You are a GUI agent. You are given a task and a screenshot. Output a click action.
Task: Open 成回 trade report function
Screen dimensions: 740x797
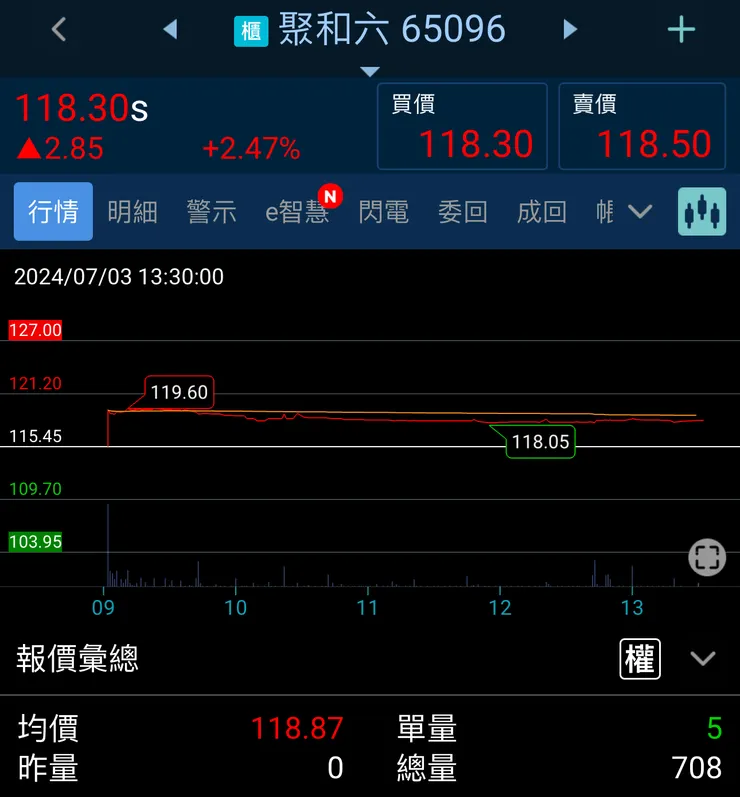[x=541, y=211]
